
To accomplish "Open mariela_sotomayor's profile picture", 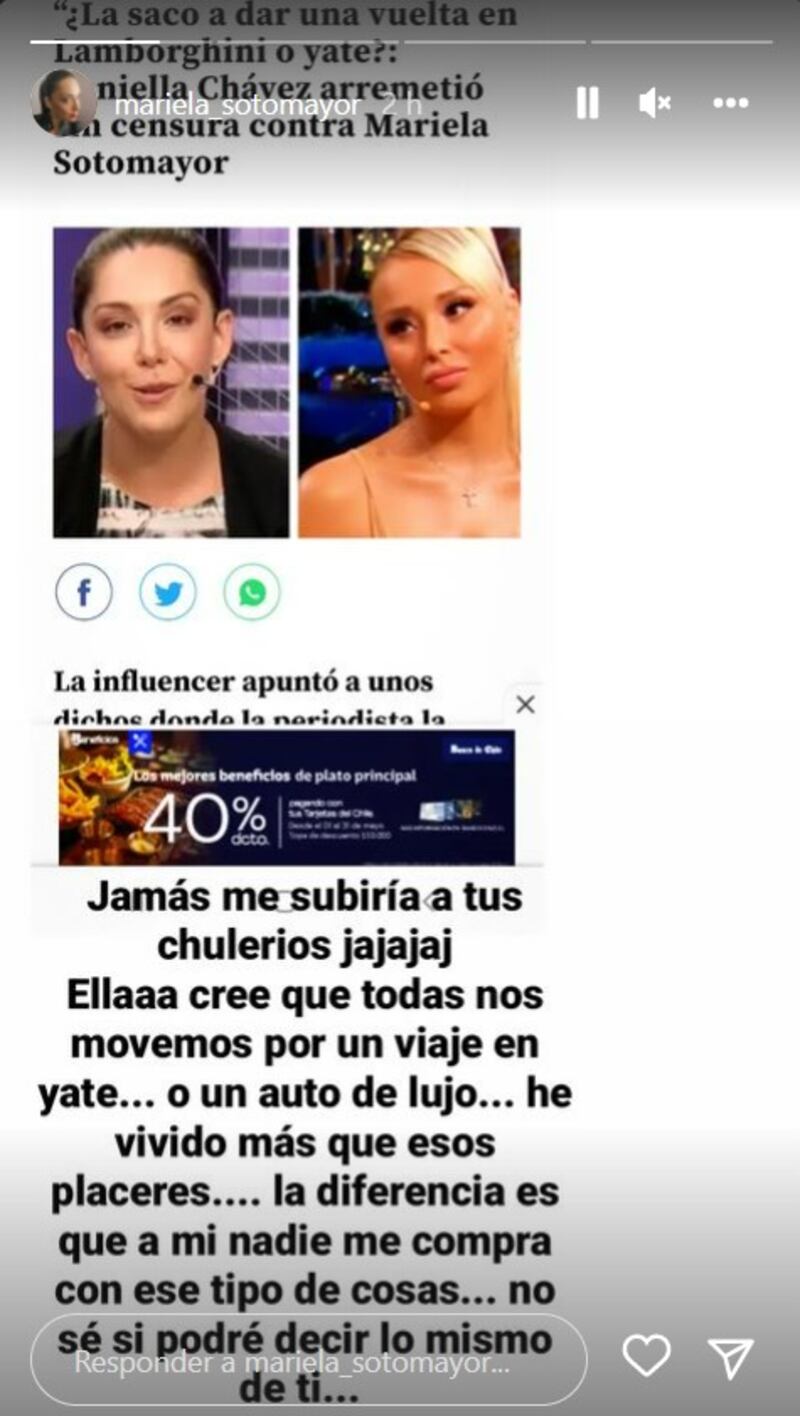I will (x=64, y=103).
